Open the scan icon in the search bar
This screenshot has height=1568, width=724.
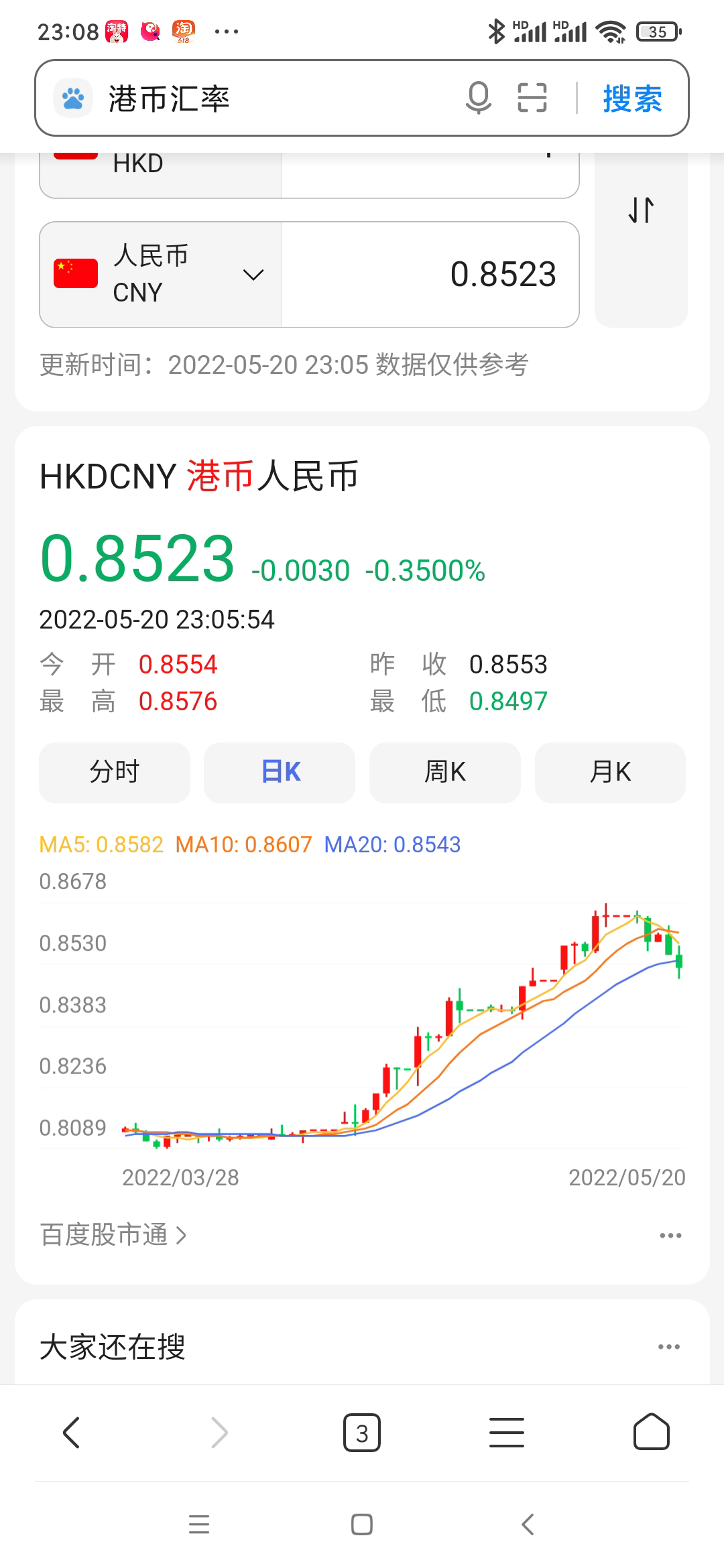532,99
